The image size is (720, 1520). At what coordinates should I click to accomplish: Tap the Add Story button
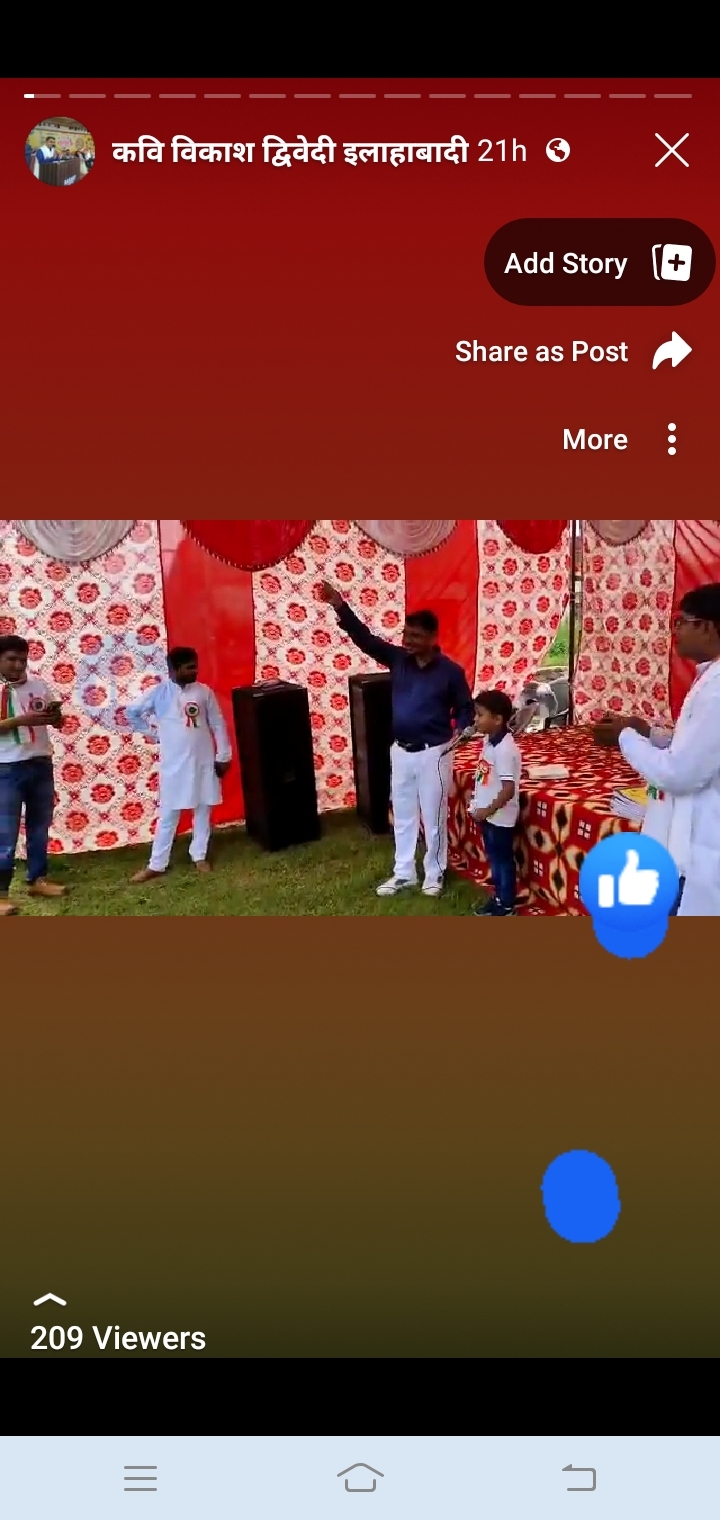click(598, 263)
